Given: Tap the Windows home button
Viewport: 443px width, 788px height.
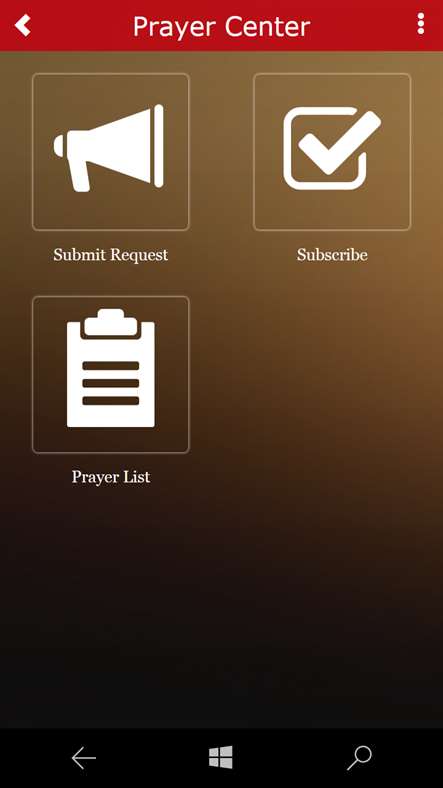Looking at the screenshot, I should 221,757.
